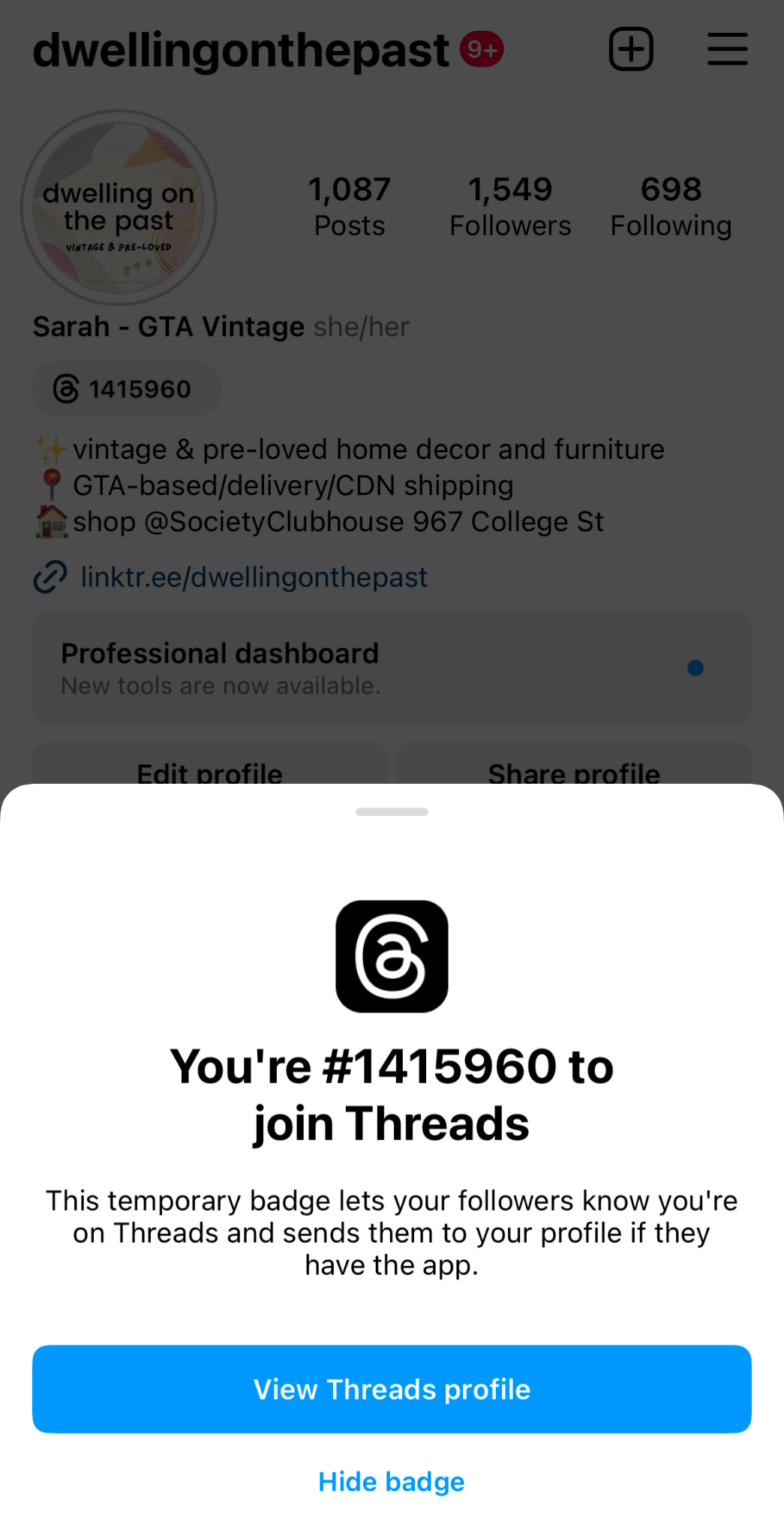The width and height of the screenshot is (784, 1536).
Task: Select the Followers count tab
Action: tap(510, 205)
